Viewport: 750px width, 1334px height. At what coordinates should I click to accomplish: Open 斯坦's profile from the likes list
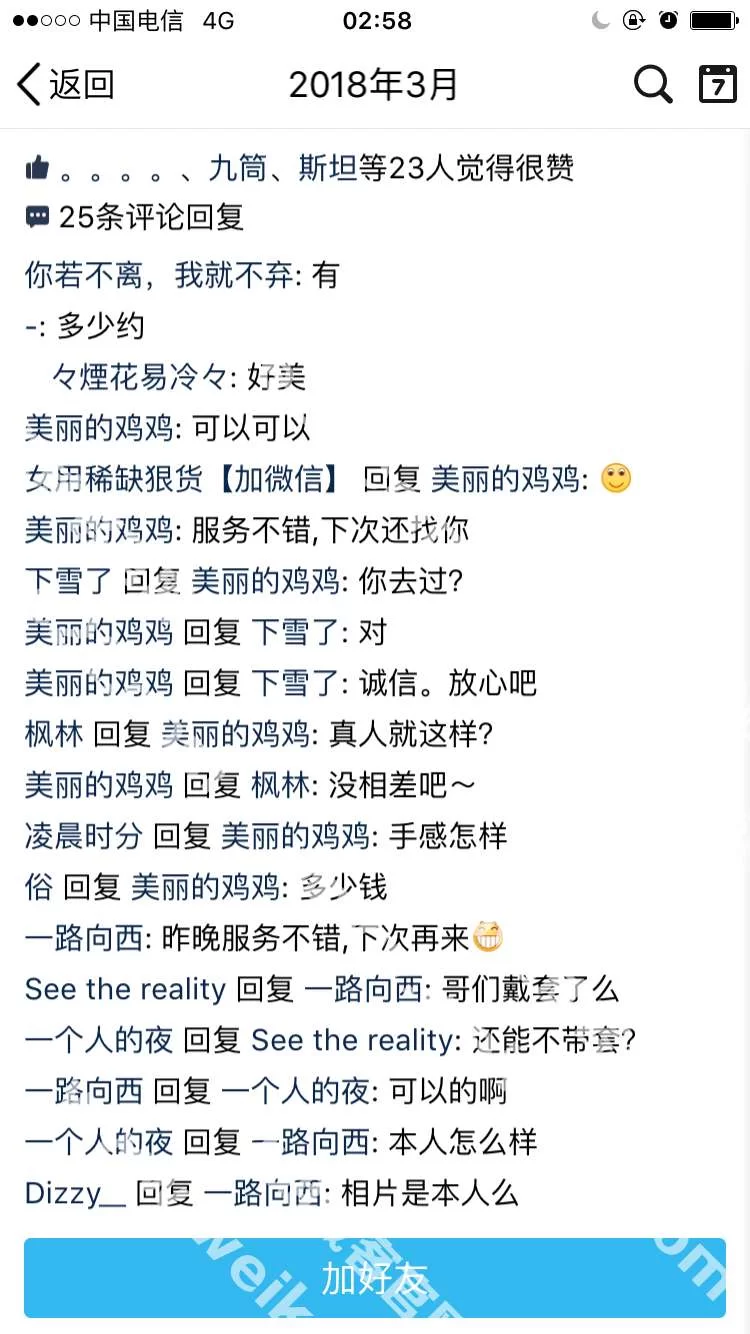click(328, 168)
